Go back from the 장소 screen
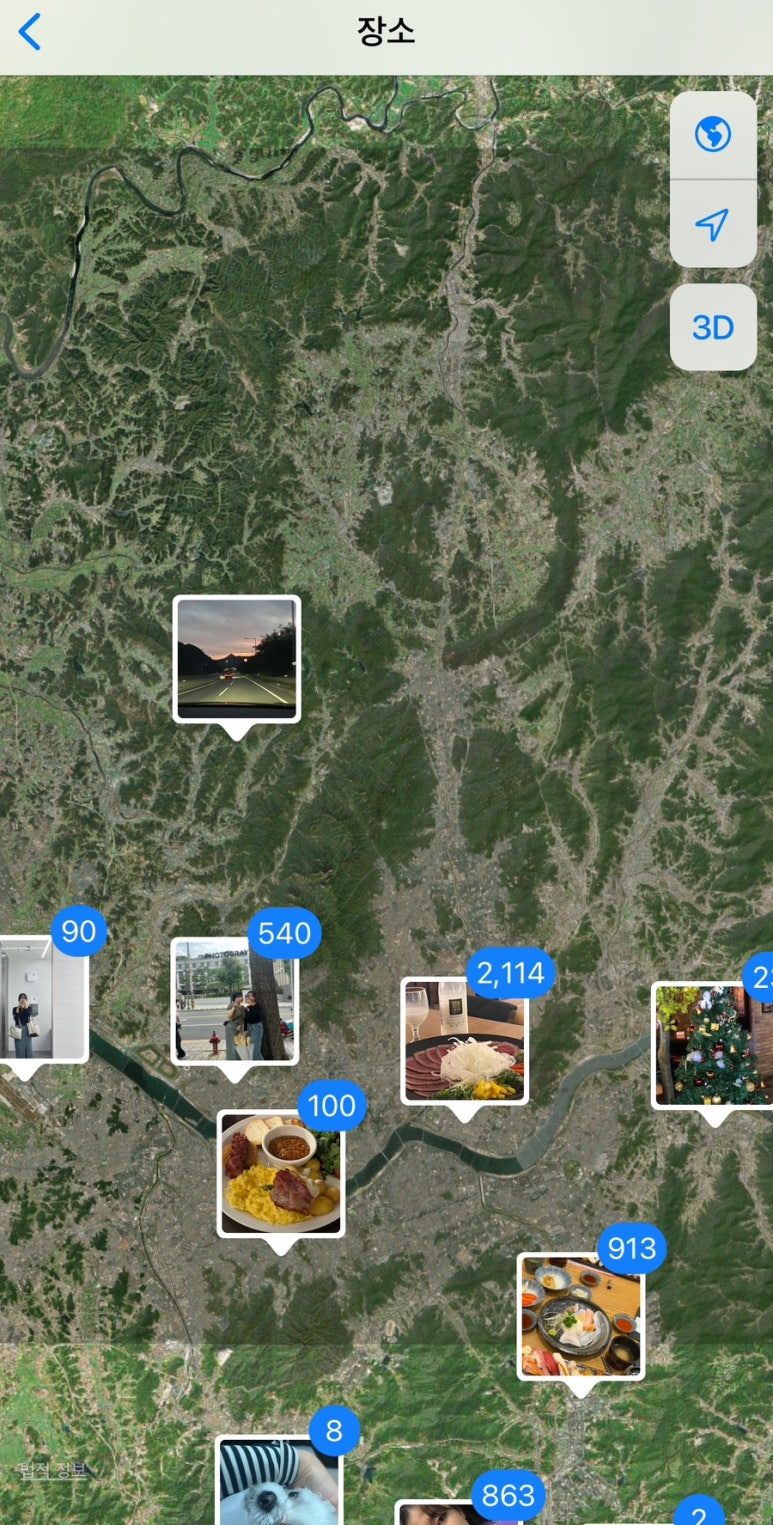773x1525 pixels. click(x=30, y=32)
